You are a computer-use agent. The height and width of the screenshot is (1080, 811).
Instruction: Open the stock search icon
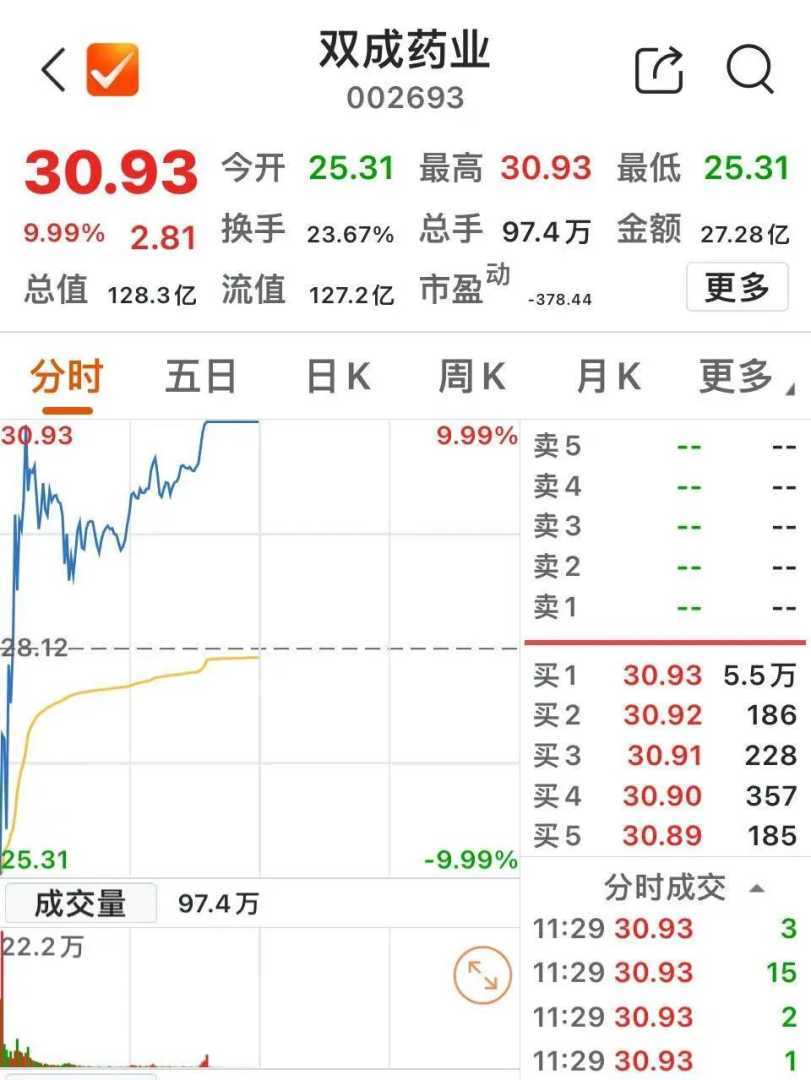click(750, 70)
